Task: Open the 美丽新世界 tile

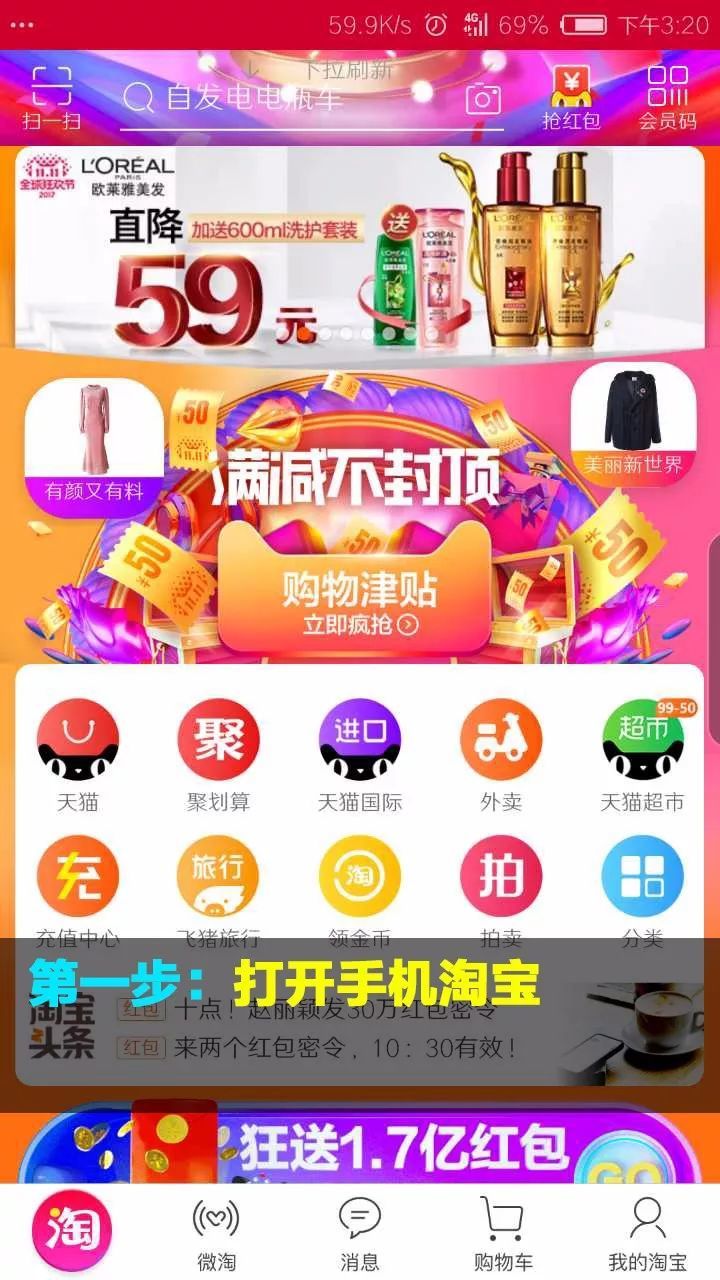Action: [x=633, y=423]
